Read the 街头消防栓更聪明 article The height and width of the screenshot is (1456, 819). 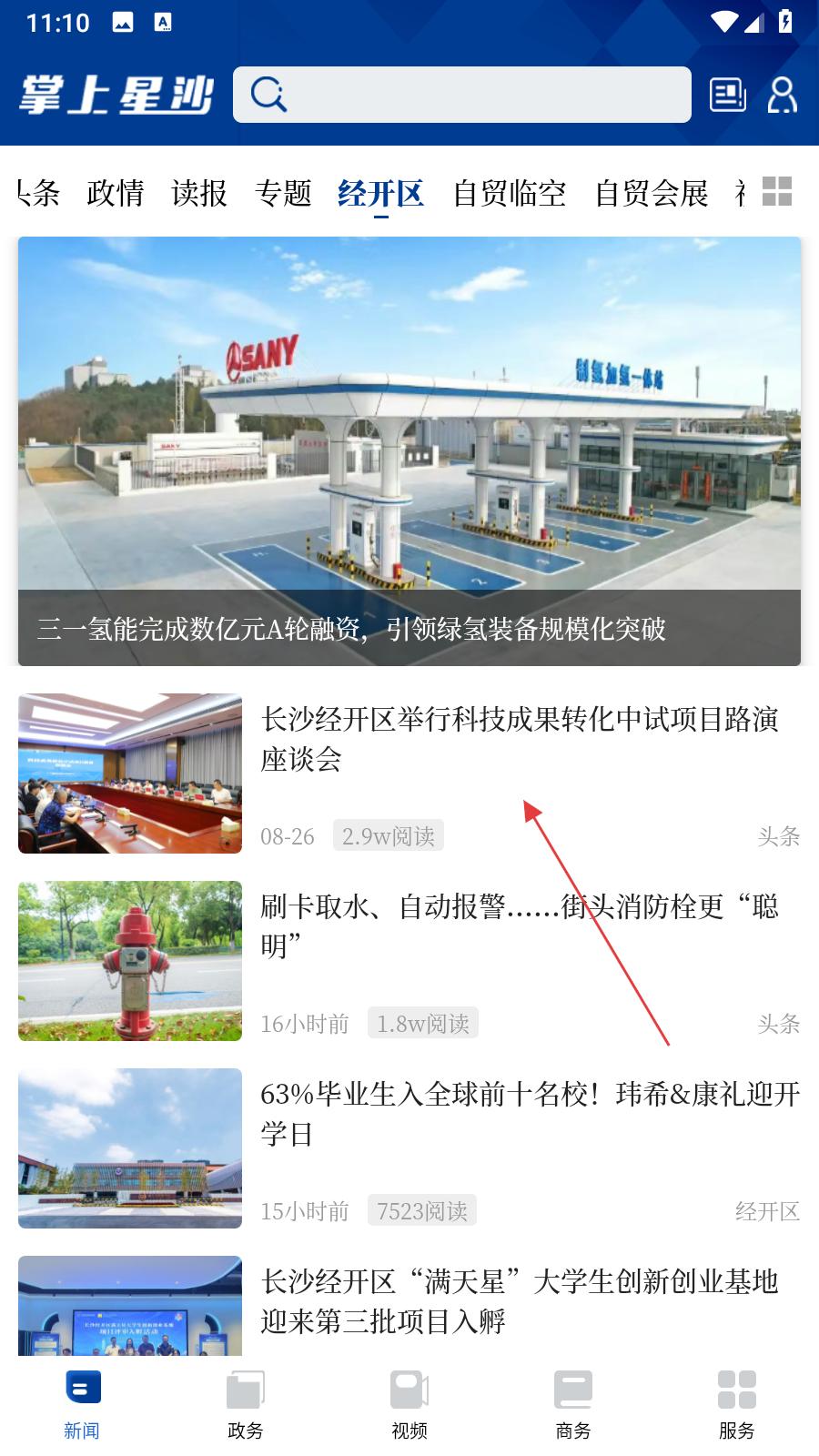[x=519, y=926]
